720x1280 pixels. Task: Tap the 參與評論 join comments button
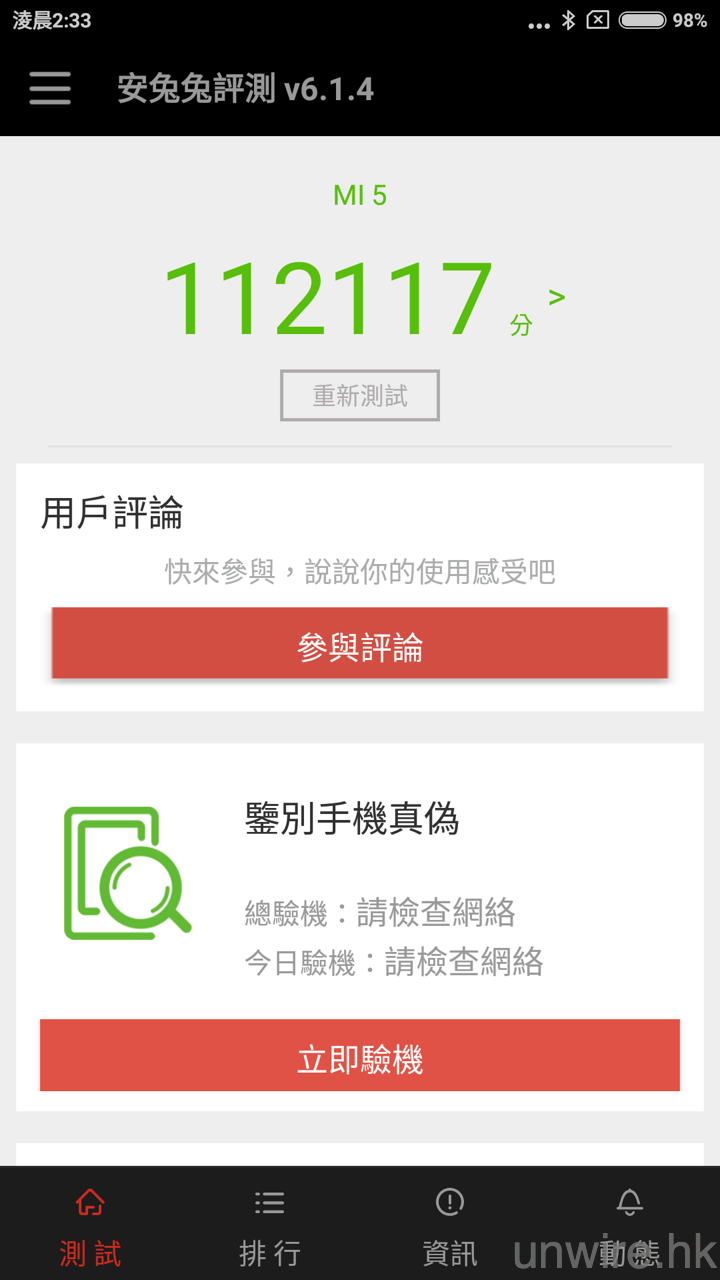coord(360,646)
